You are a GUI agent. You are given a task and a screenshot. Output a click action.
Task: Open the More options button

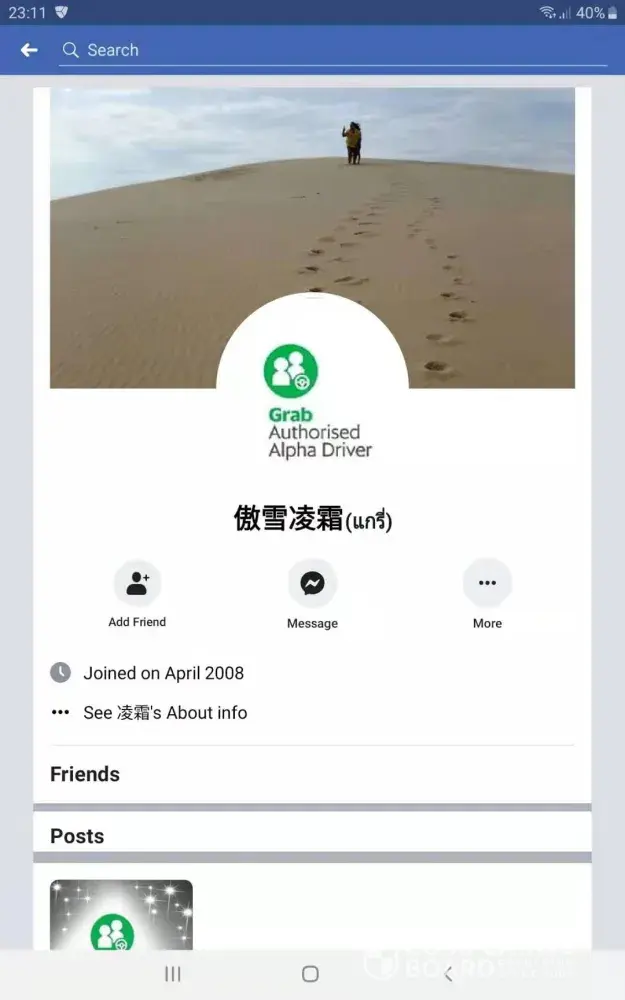click(487, 584)
